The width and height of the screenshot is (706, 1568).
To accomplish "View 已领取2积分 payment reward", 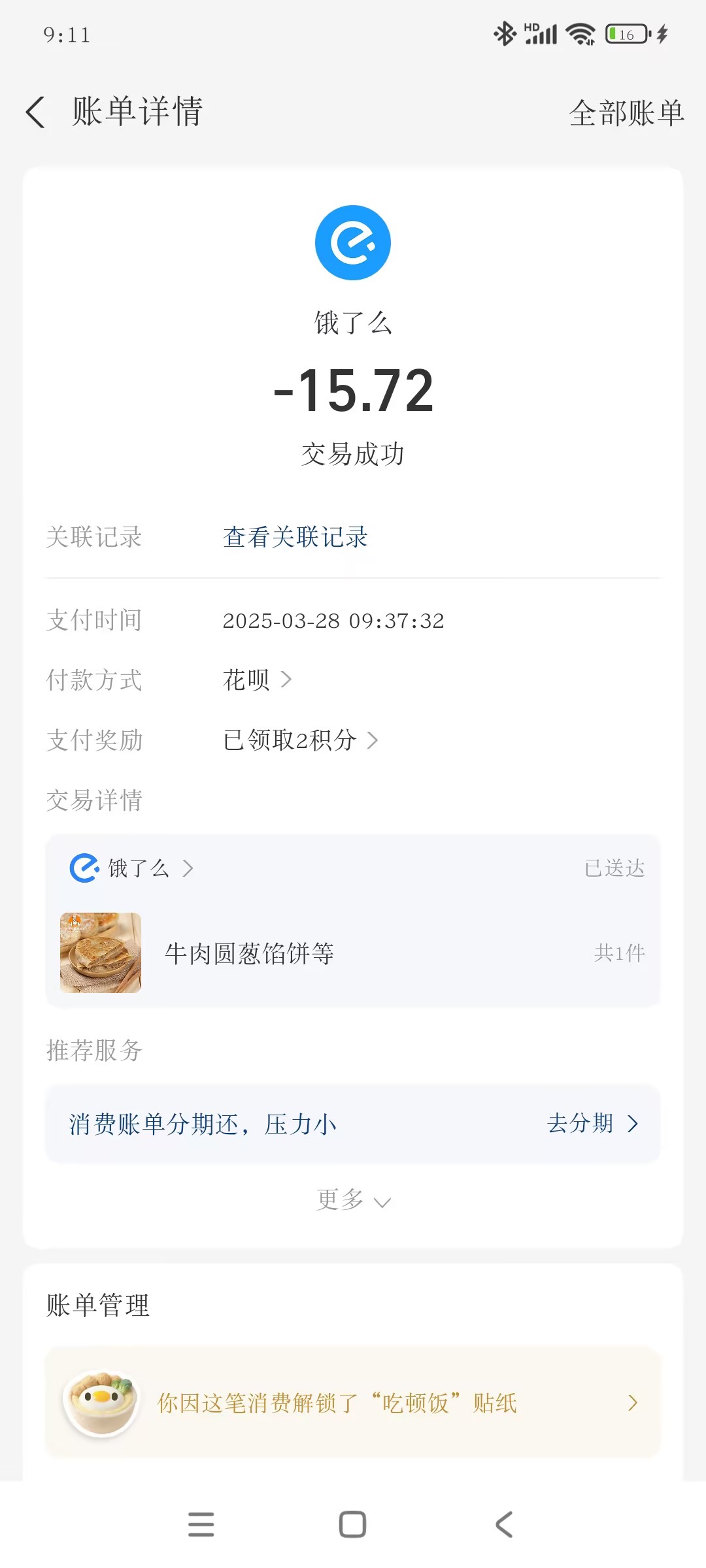I will (x=300, y=740).
